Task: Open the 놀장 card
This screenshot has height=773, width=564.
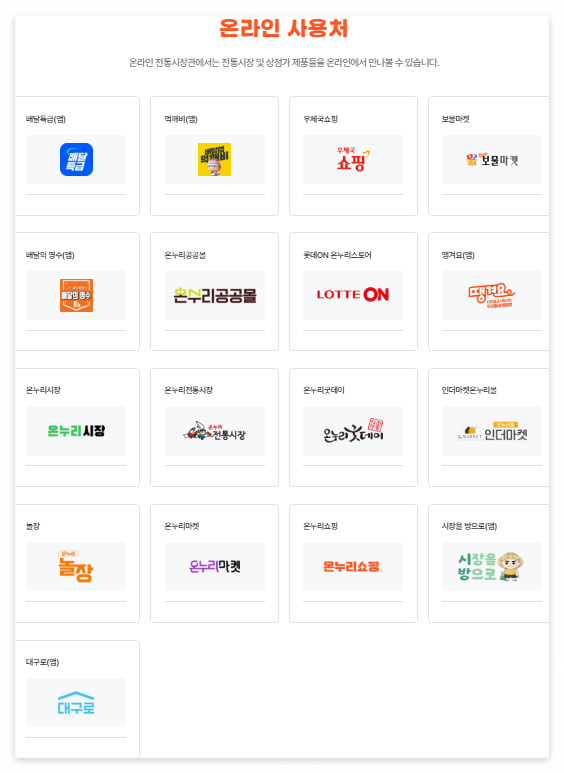Action: pyautogui.click(x=77, y=563)
